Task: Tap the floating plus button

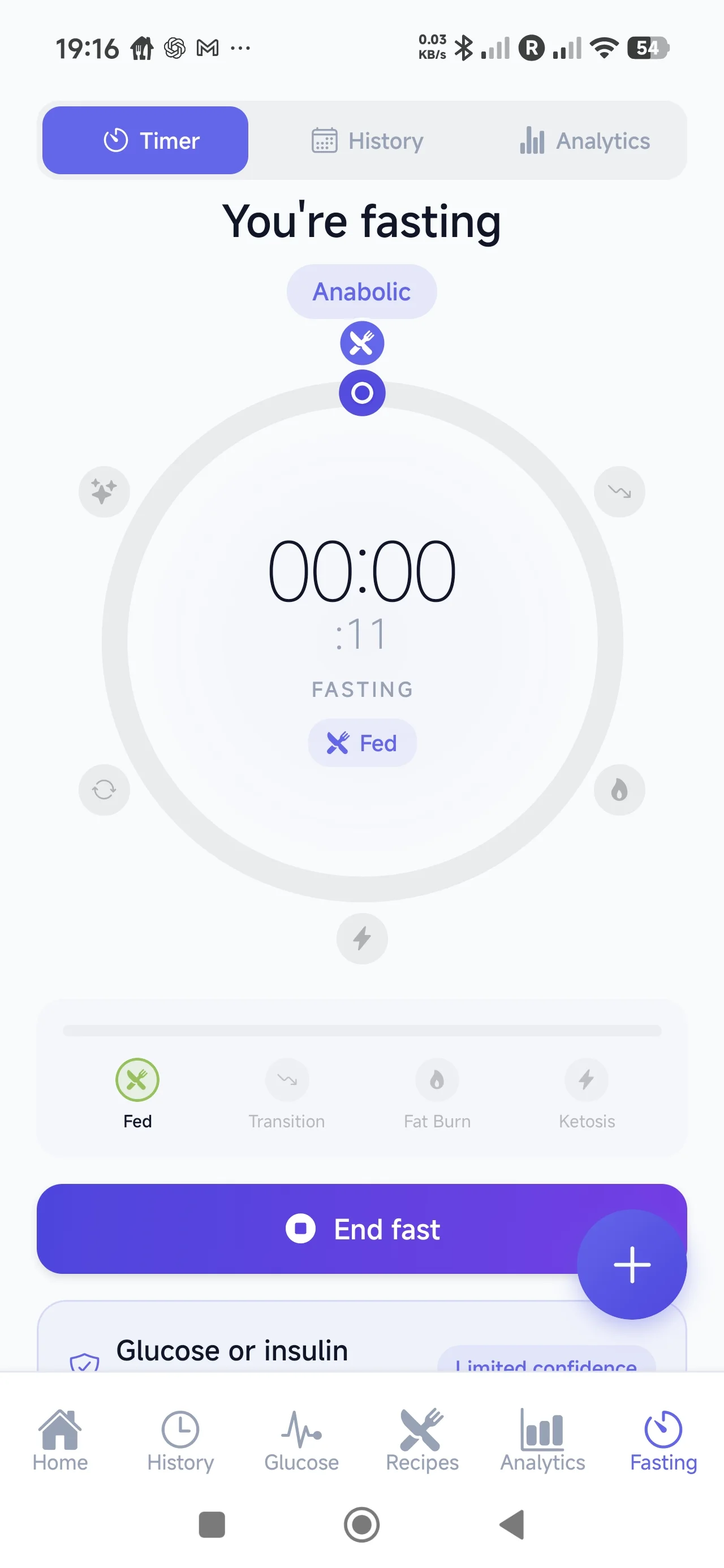Action: tap(631, 1264)
